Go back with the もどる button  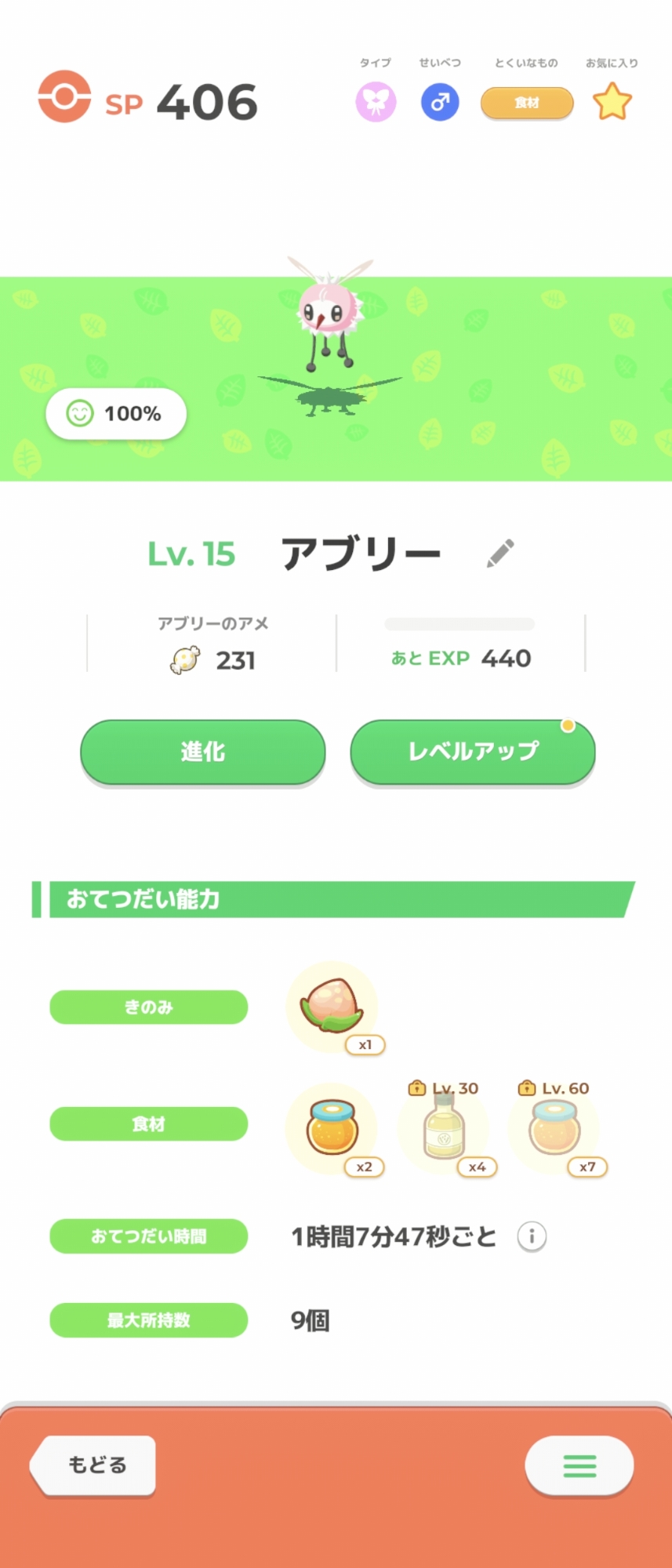coord(96,1465)
